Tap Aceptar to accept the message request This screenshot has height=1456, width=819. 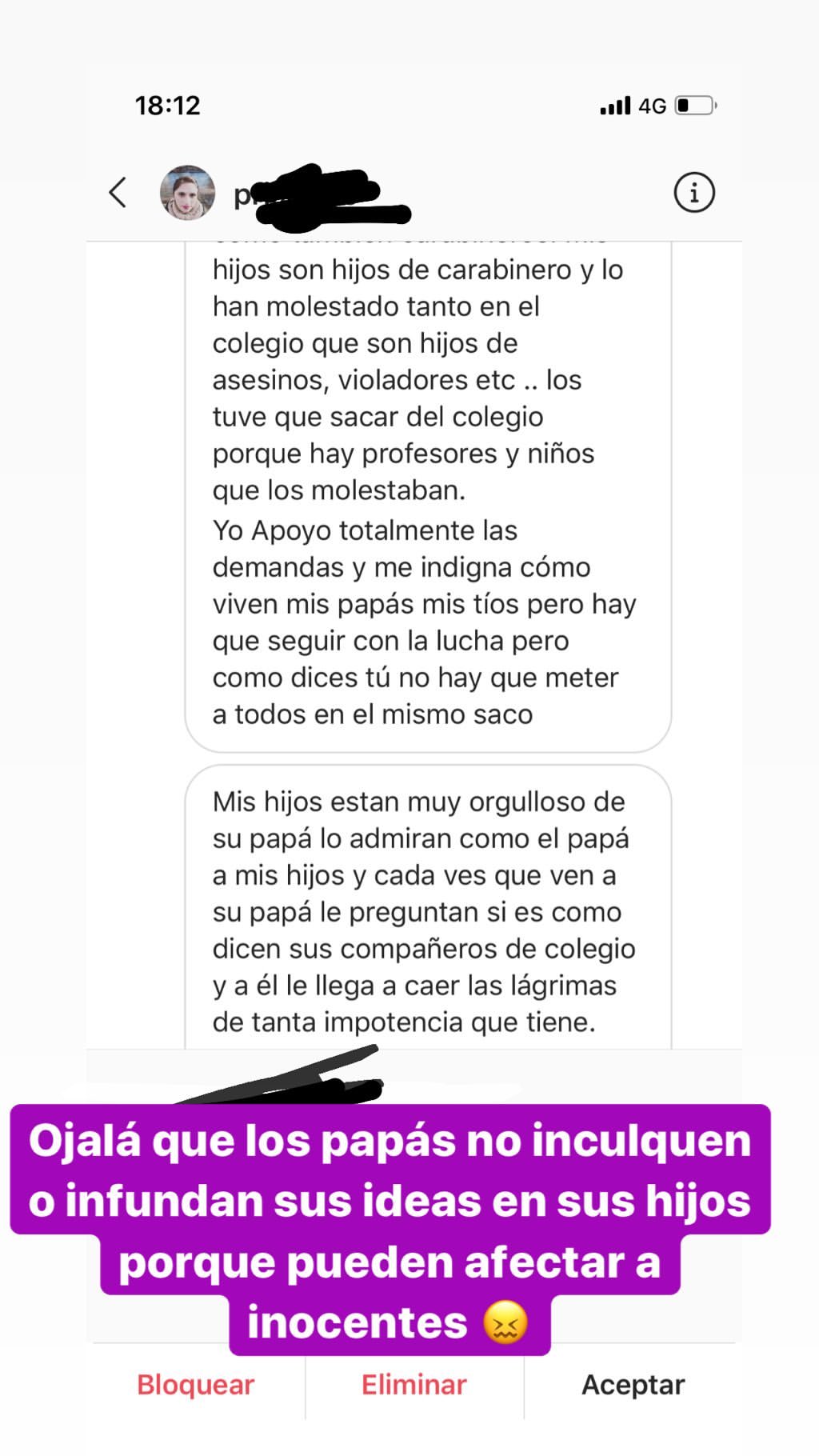pyautogui.click(x=632, y=1384)
